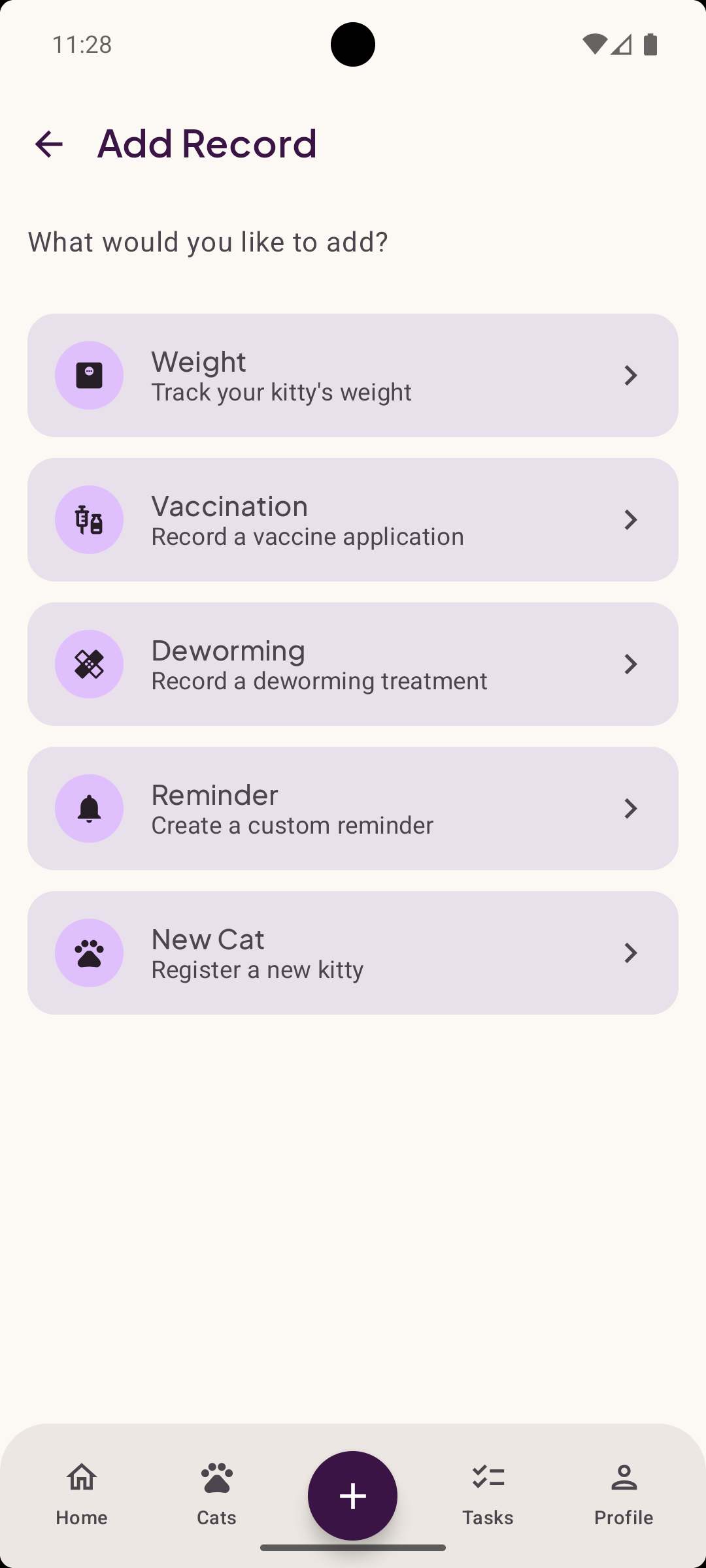Select the Cats paw icon in bottom bar

pyautogui.click(x=216, y=1477)
